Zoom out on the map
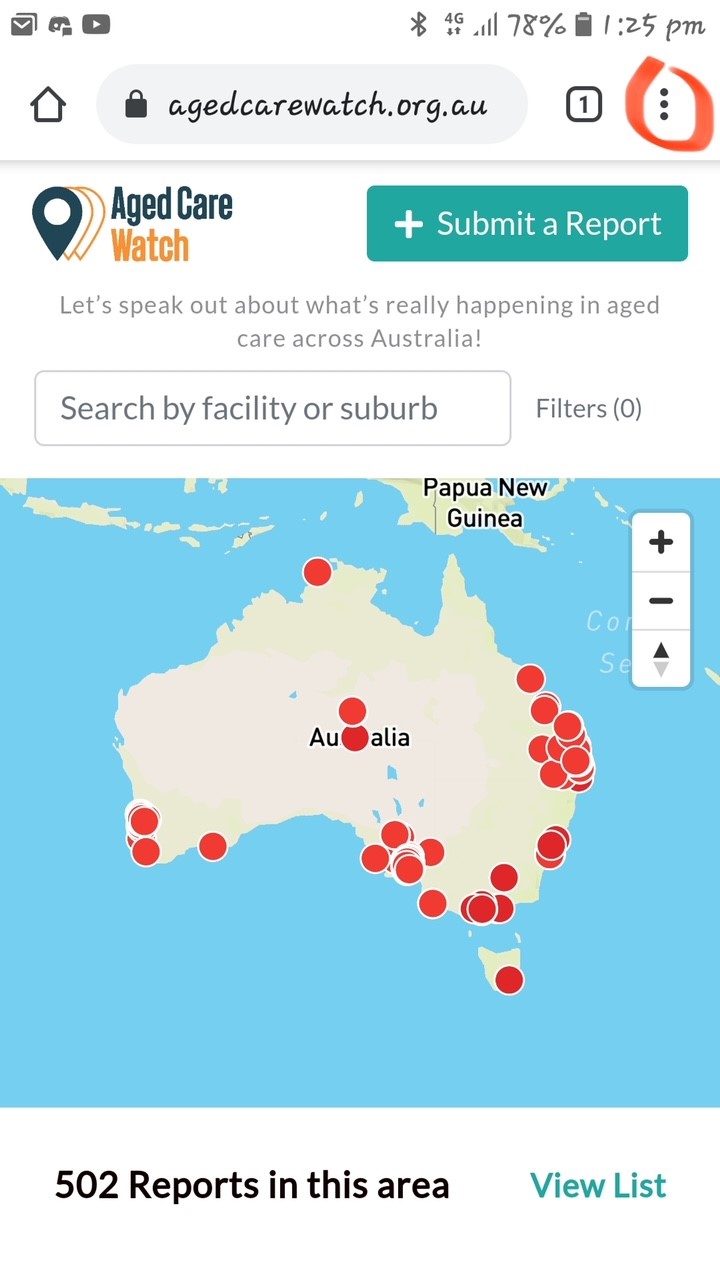The image size is (720, 1280). 661,600
